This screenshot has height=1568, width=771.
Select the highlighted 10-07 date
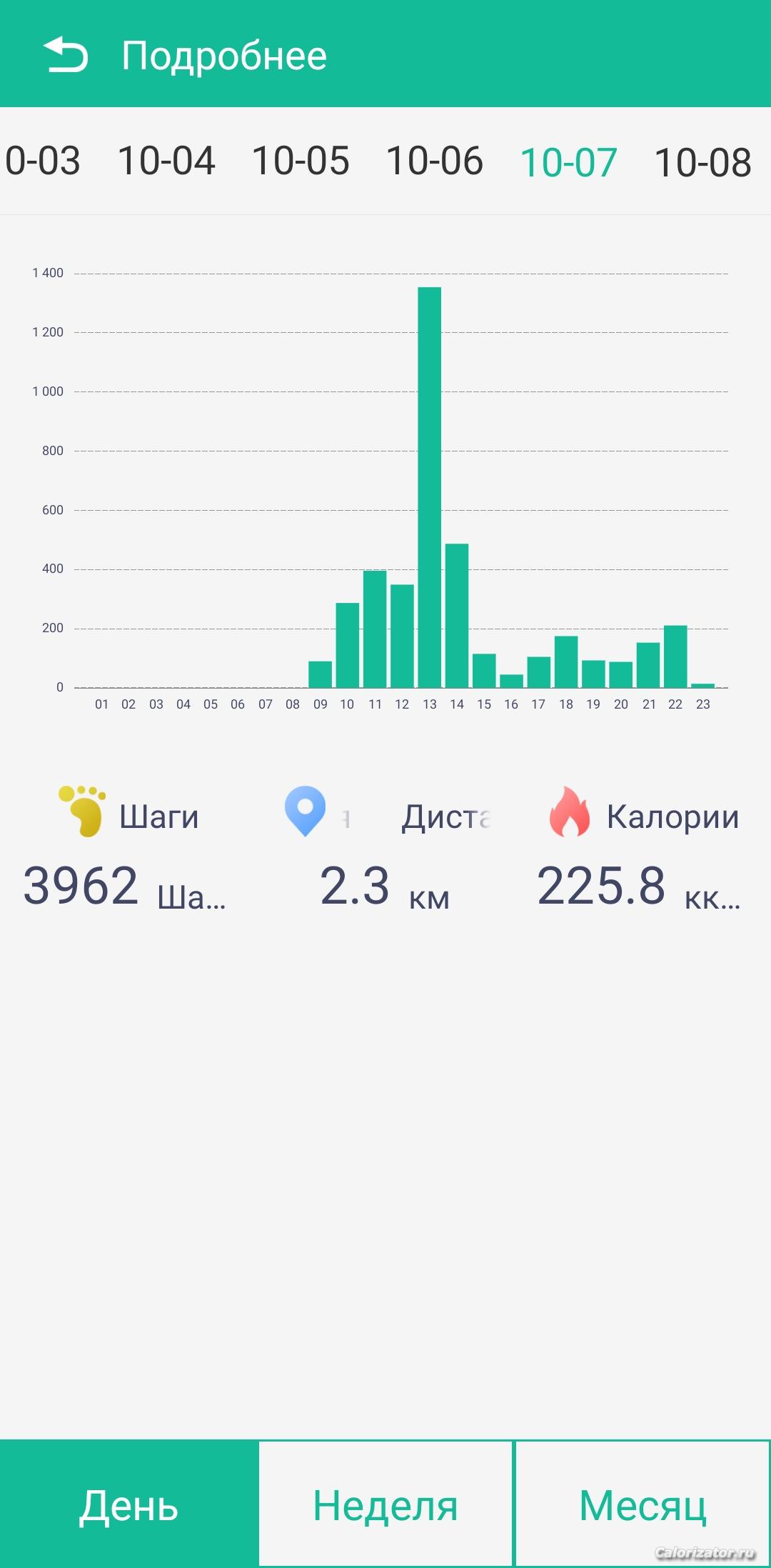[x=568, y=163]
